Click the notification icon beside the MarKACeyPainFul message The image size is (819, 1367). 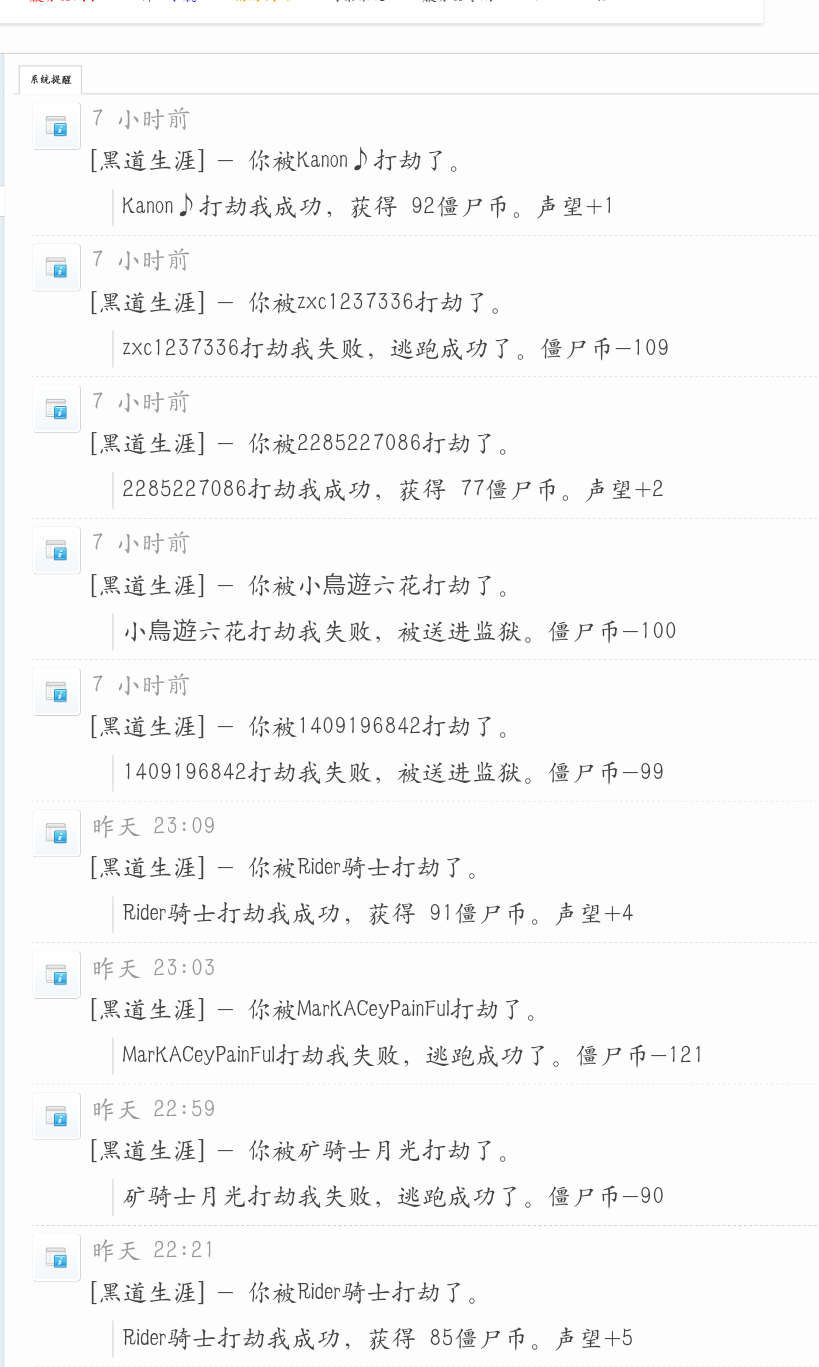click(x=56, y=975)
